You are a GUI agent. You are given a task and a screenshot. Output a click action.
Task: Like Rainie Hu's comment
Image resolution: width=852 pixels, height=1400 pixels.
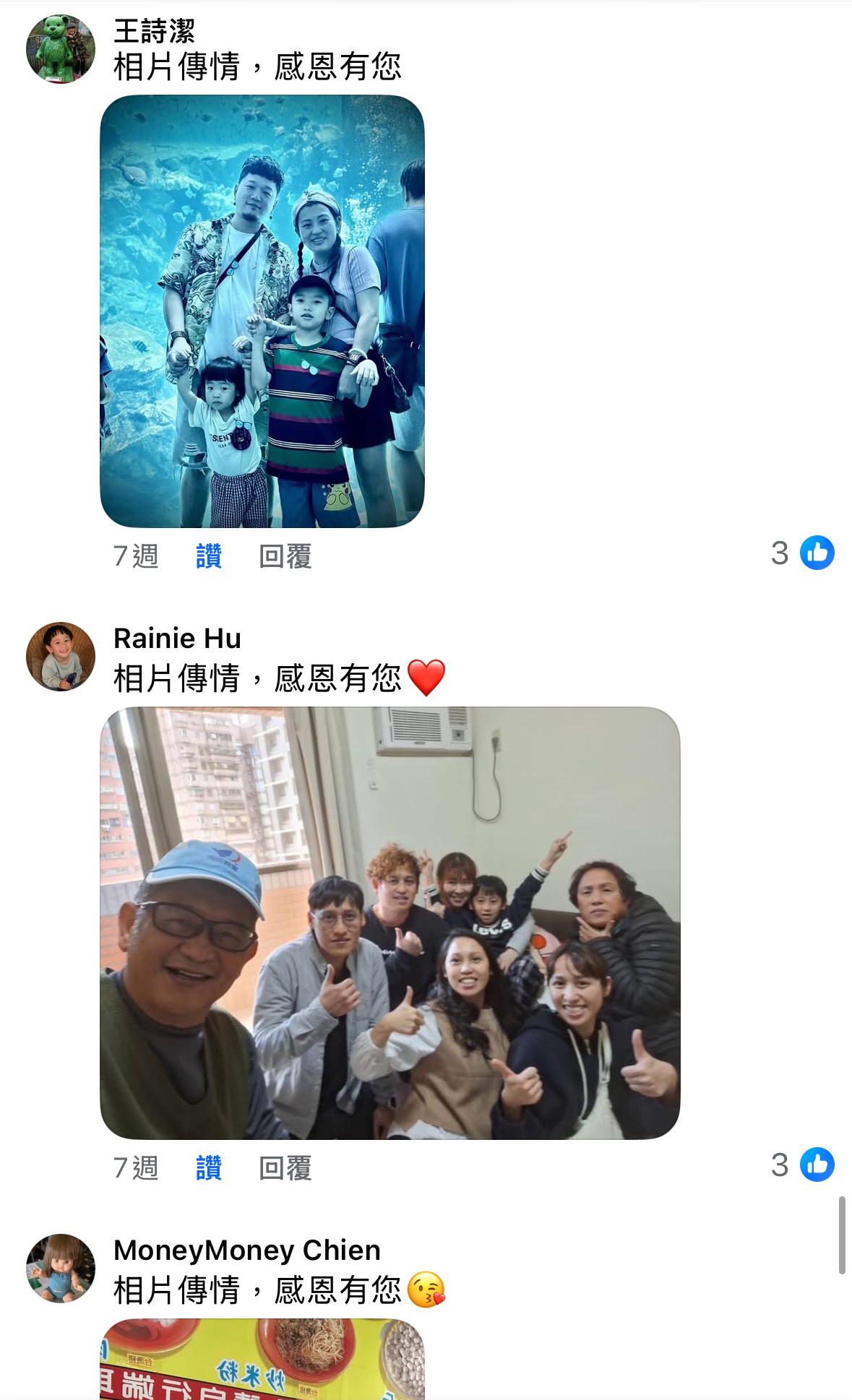208,1168
